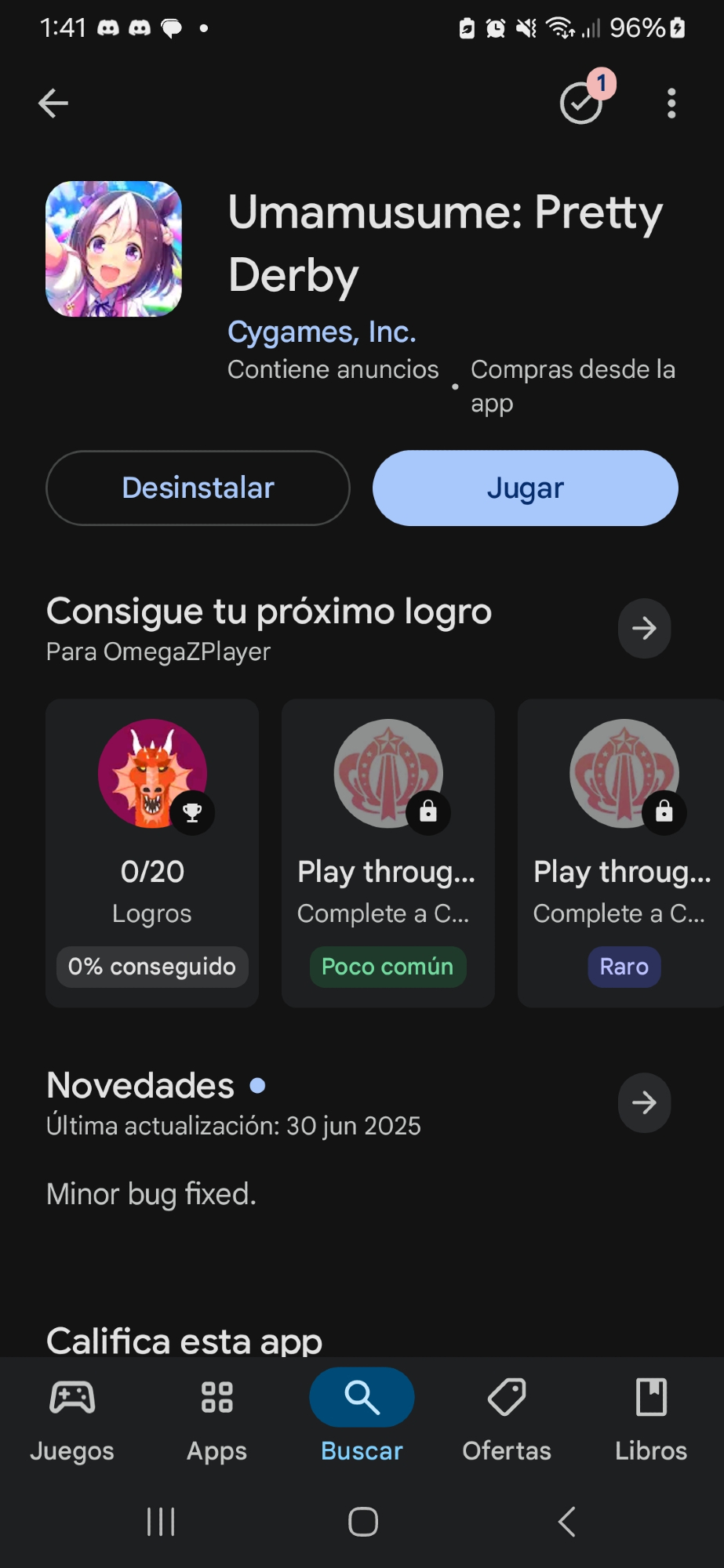Expand the Novedades section arrow
The height and width of the screenshot is (1568, 724).
pos(644,1102)
